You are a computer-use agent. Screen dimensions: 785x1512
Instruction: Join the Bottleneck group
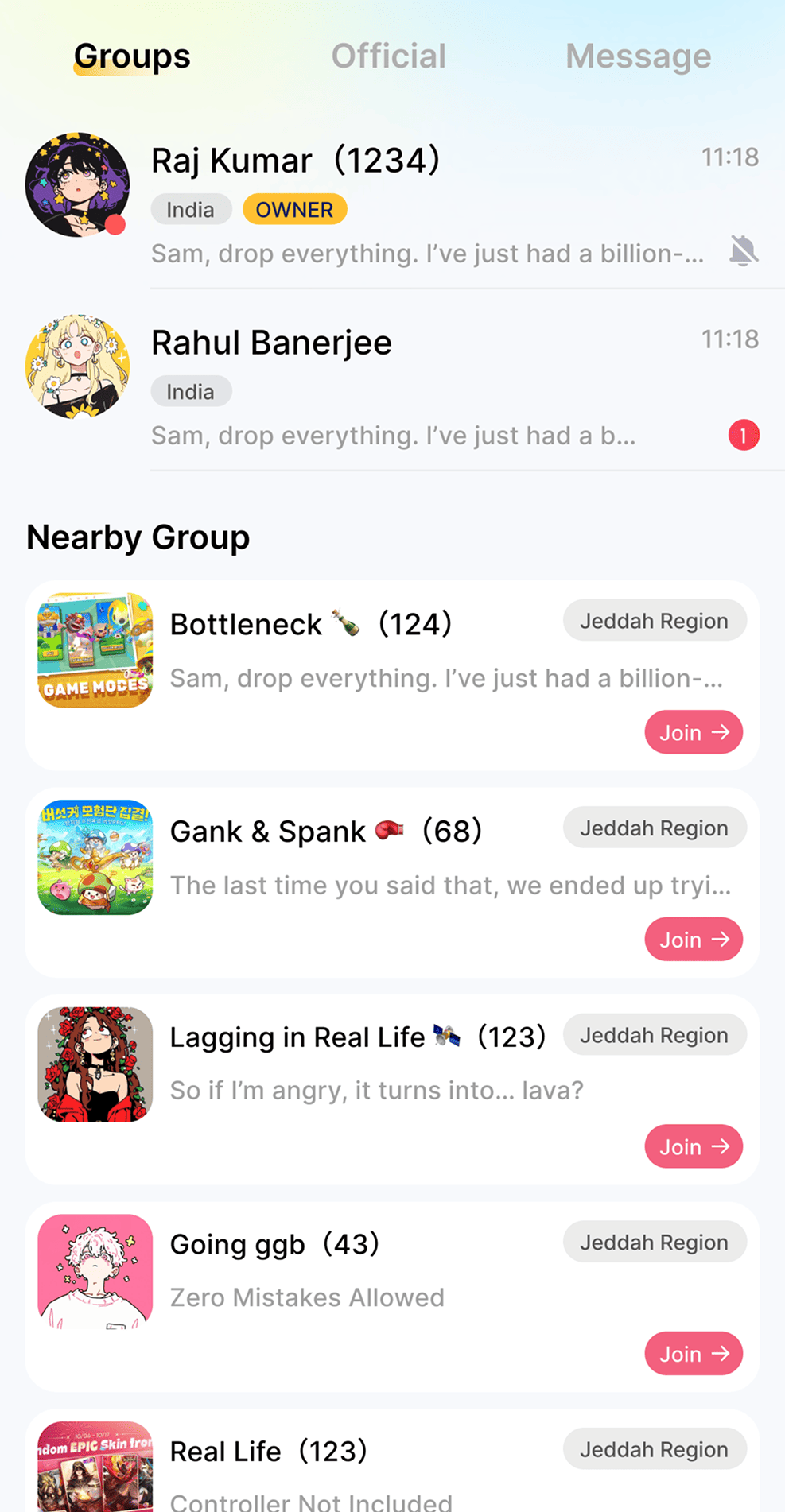click(693, 731)
